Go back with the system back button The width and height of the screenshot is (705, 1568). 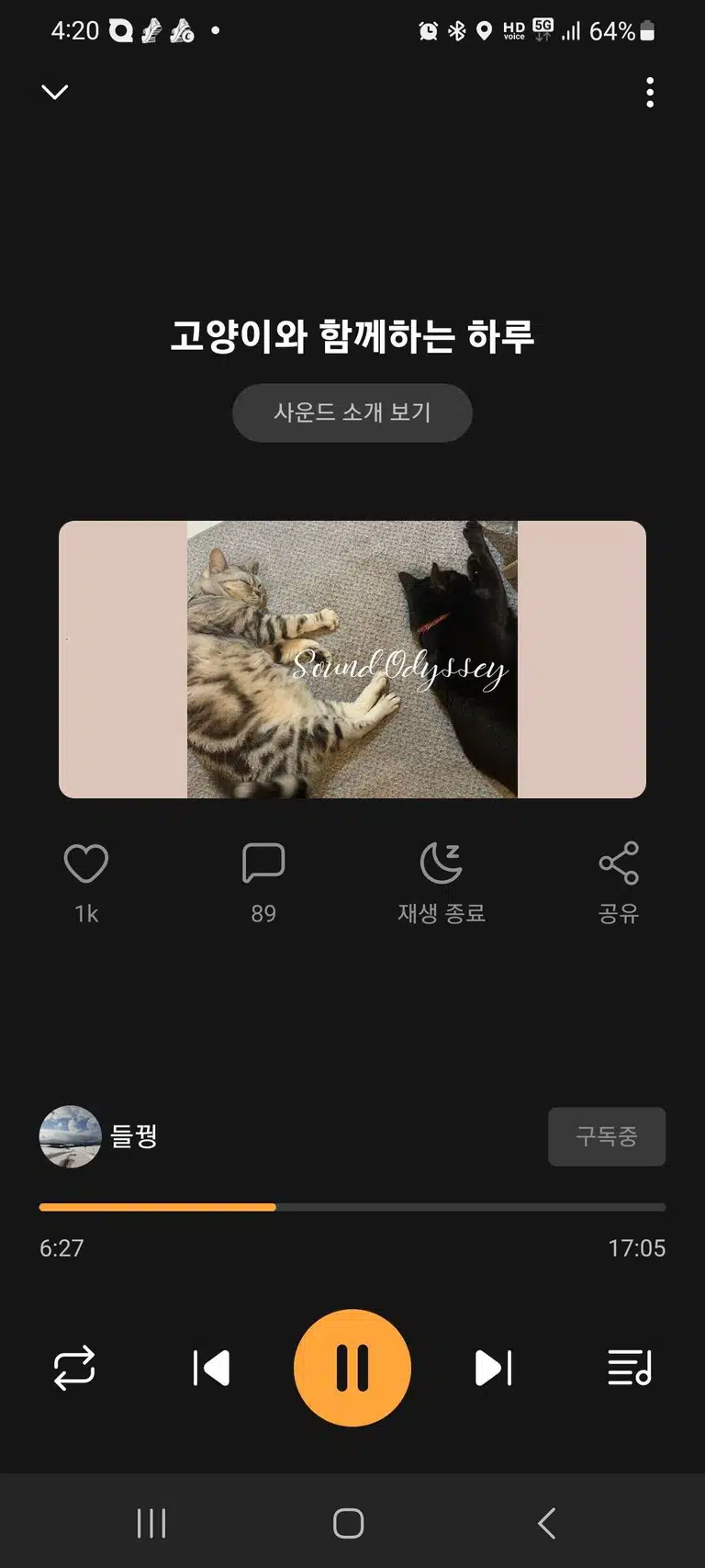coord(547,1523)
